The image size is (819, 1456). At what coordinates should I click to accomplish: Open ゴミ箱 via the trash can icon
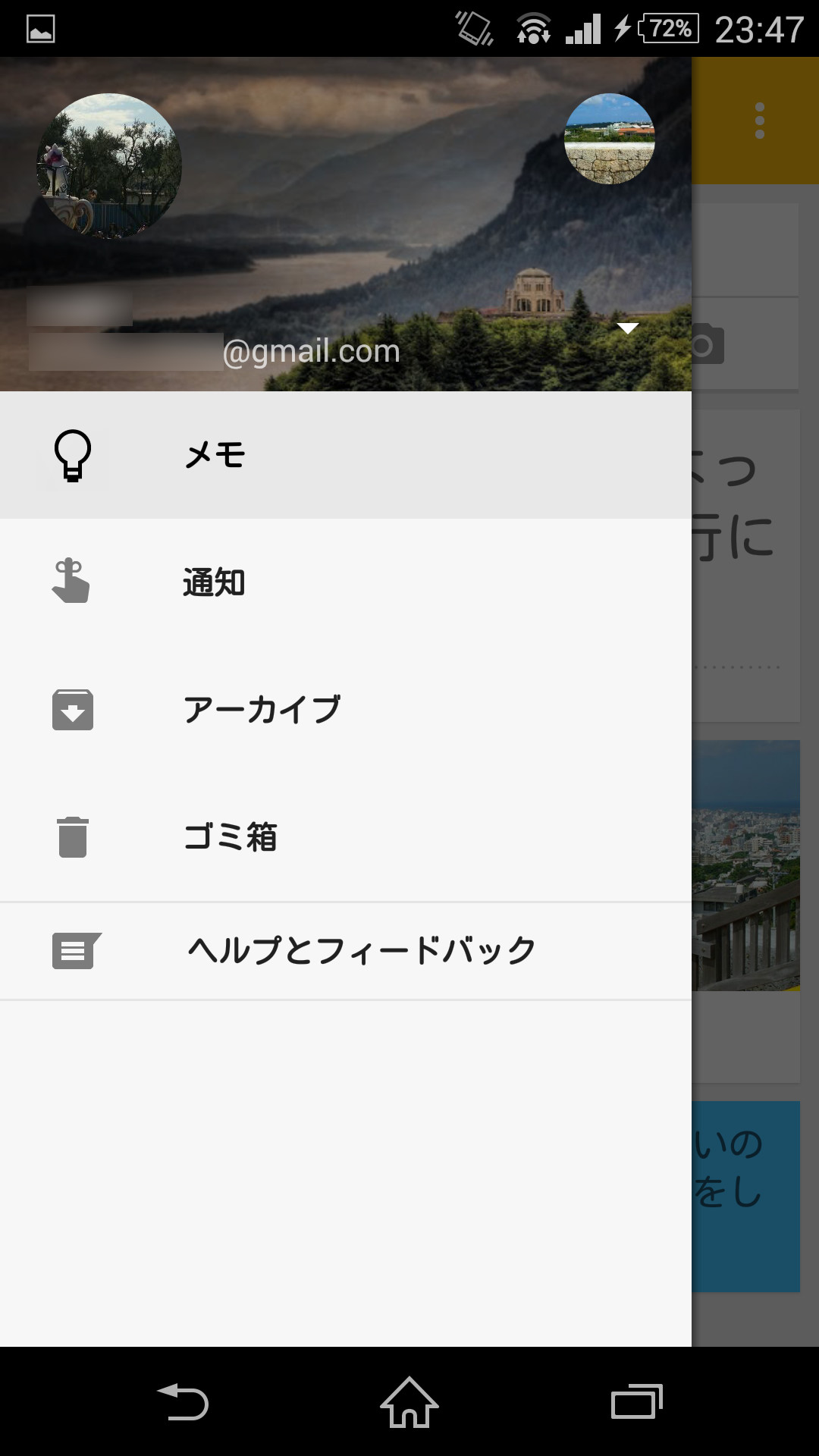pos(73,836)
